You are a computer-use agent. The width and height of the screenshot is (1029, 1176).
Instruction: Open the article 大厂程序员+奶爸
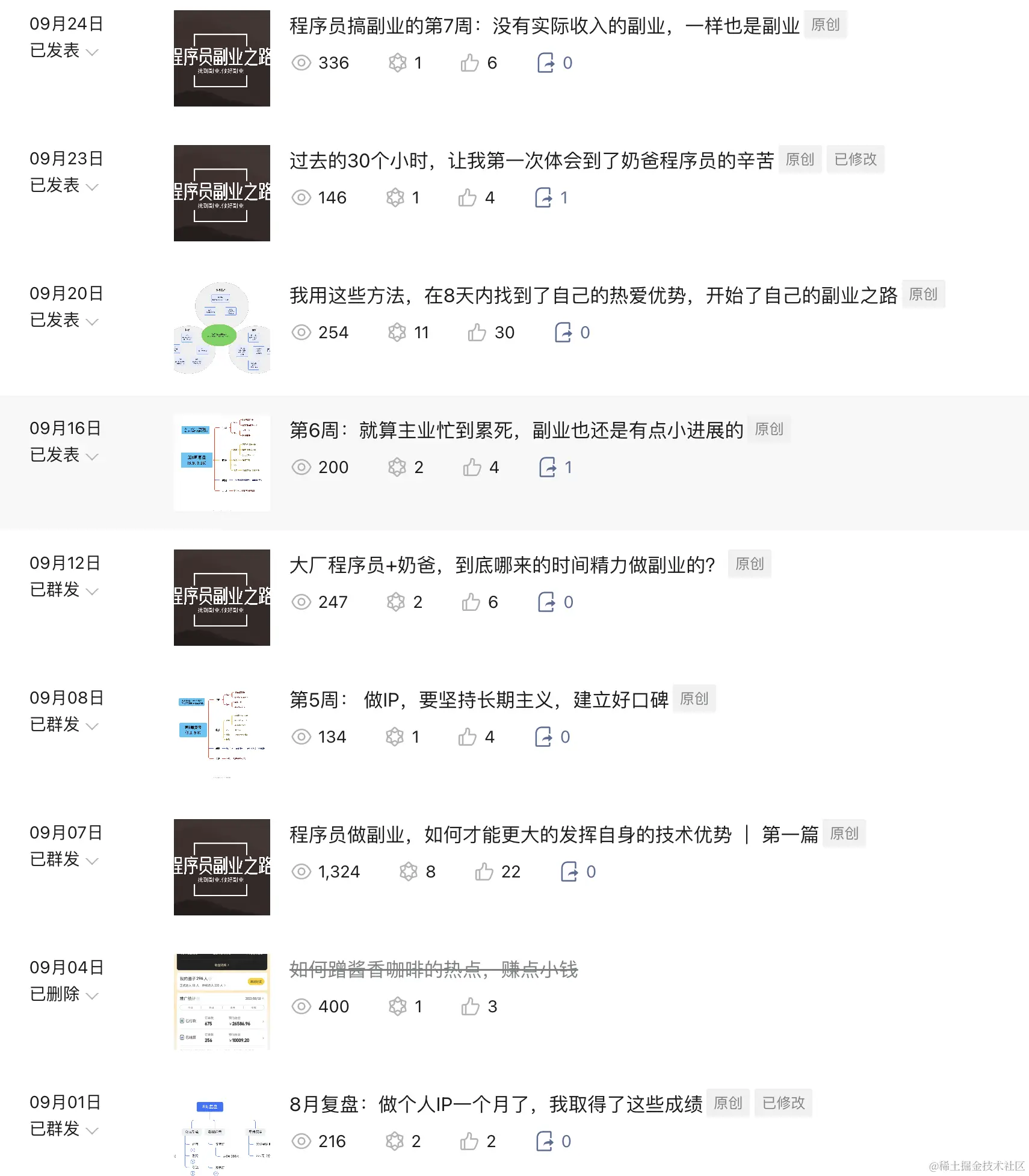(502, 565)
